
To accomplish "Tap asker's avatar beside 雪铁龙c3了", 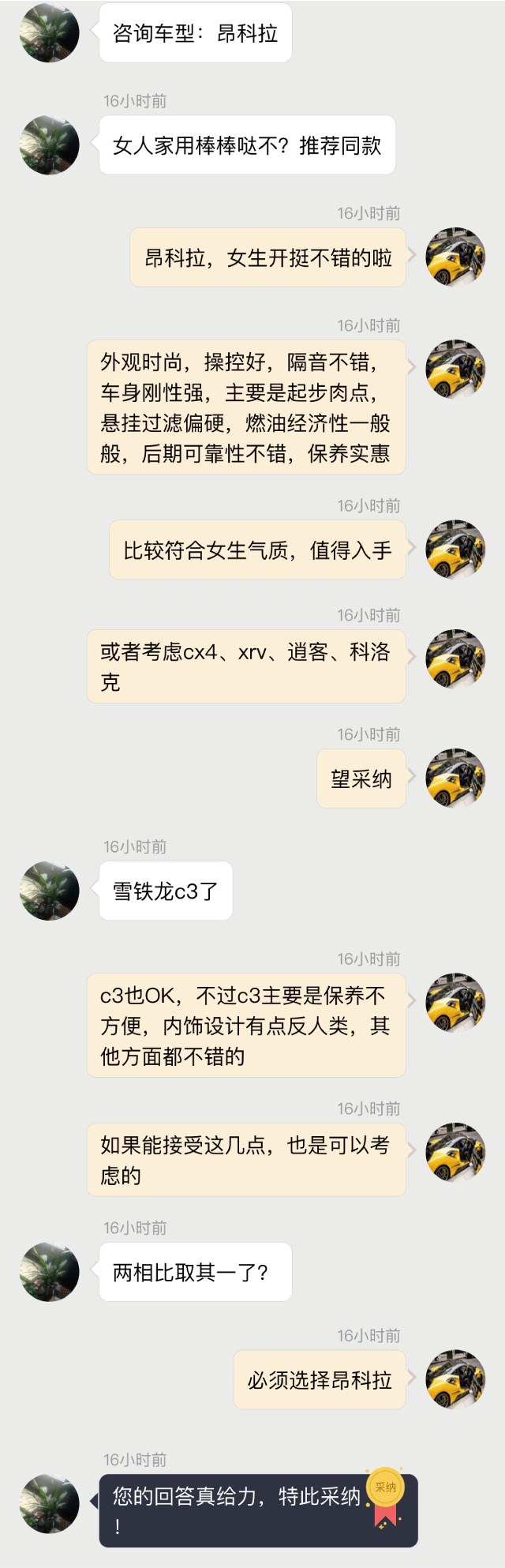I will (x=50, y=891).
